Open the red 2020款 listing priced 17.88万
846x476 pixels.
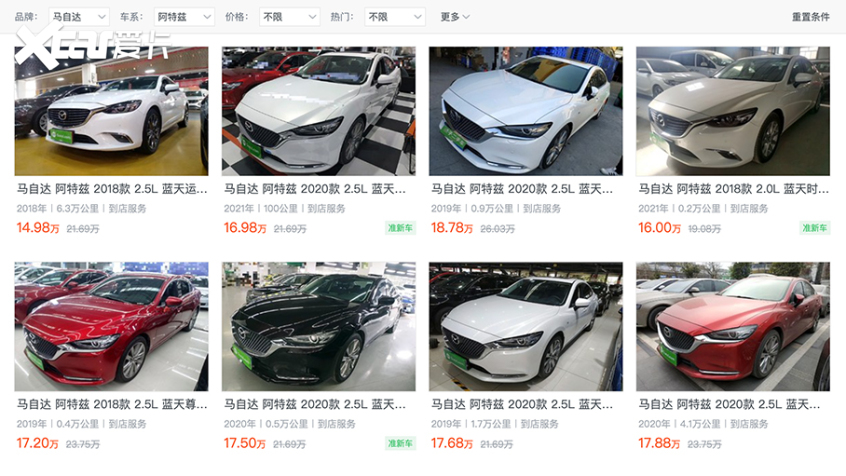(732, 326)
